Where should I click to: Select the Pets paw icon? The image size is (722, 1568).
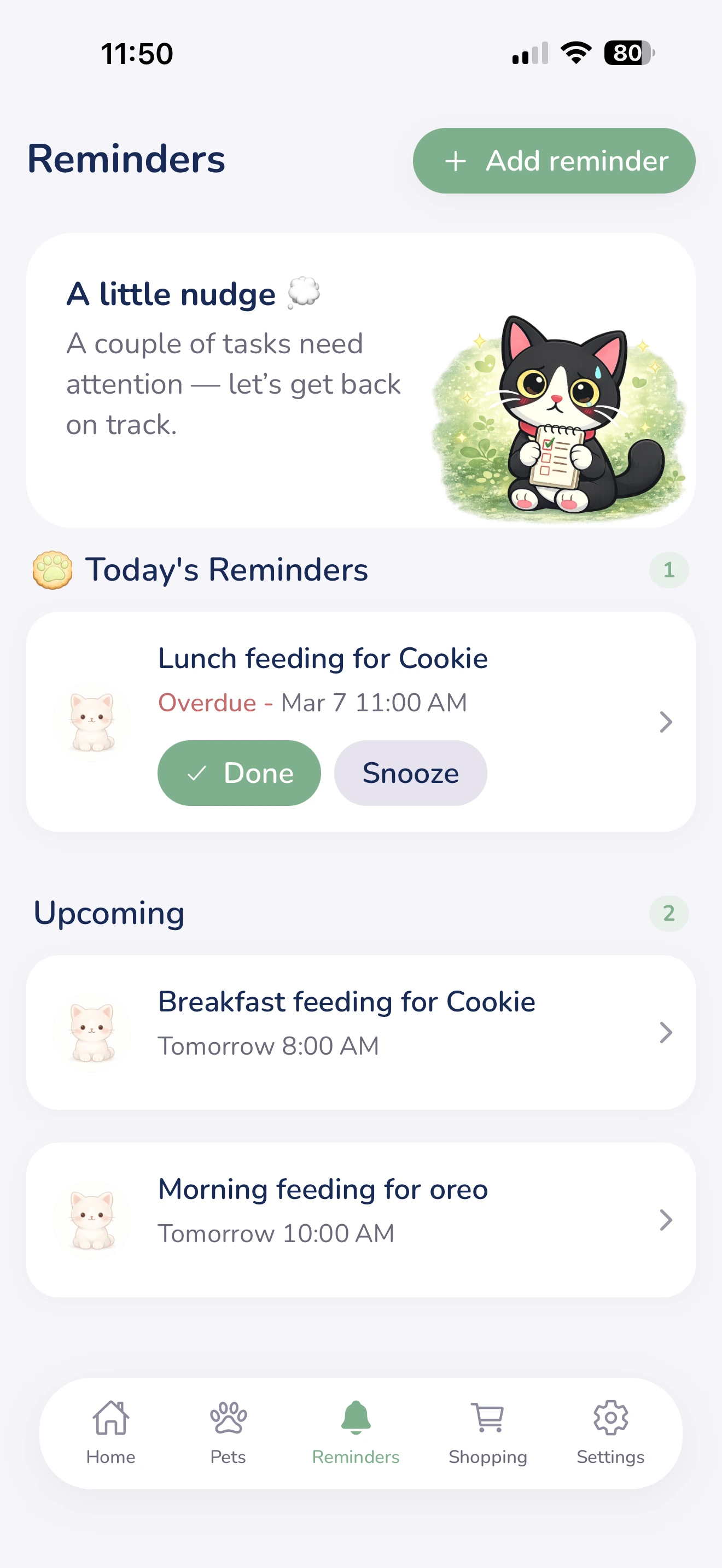click(x=228, y=1418)
